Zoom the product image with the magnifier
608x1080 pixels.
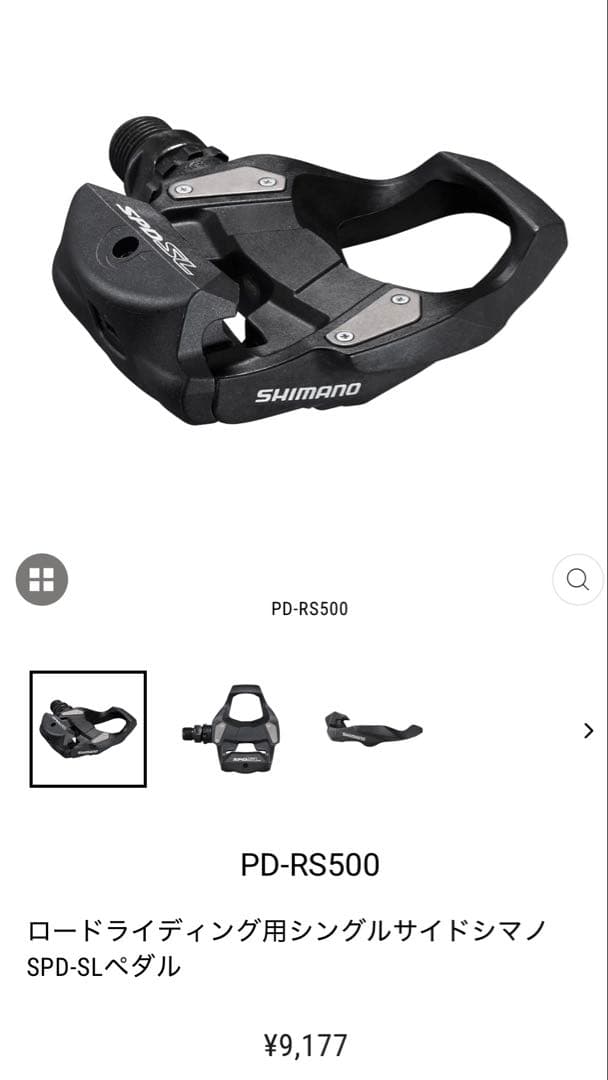[x=577, y=579]
